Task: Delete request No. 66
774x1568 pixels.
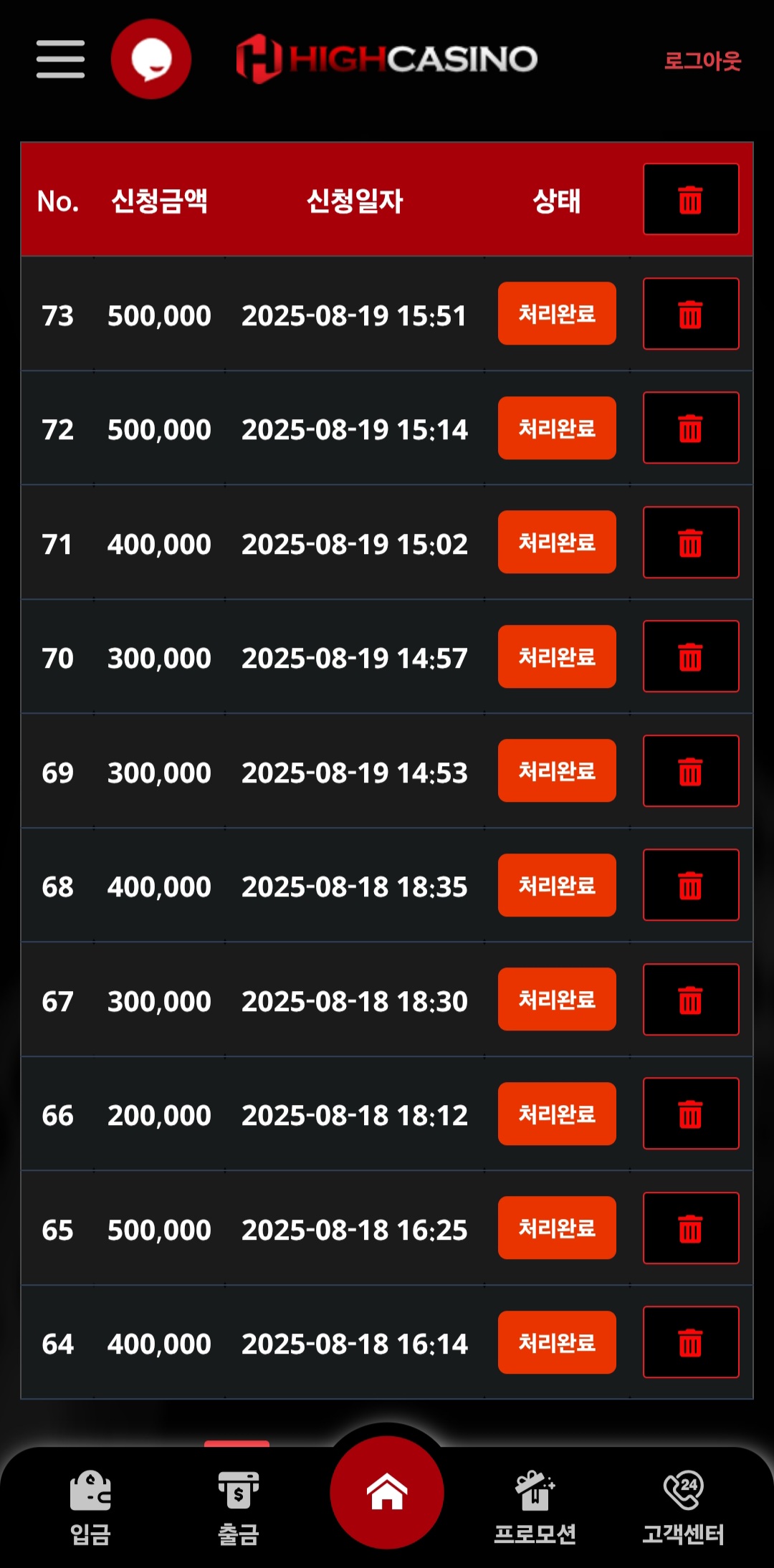Action: 691,1114
